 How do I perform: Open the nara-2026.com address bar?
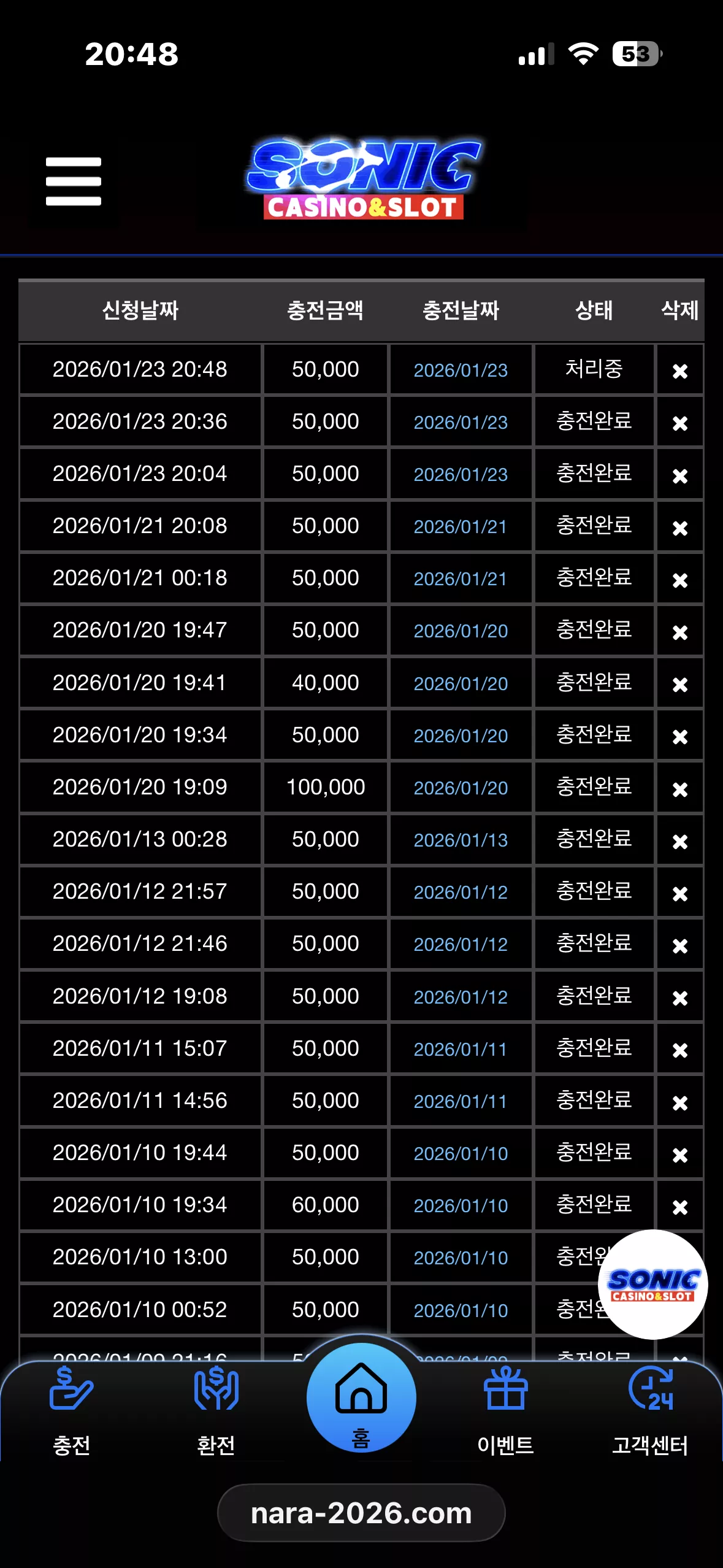click(x=361, y=1513)
